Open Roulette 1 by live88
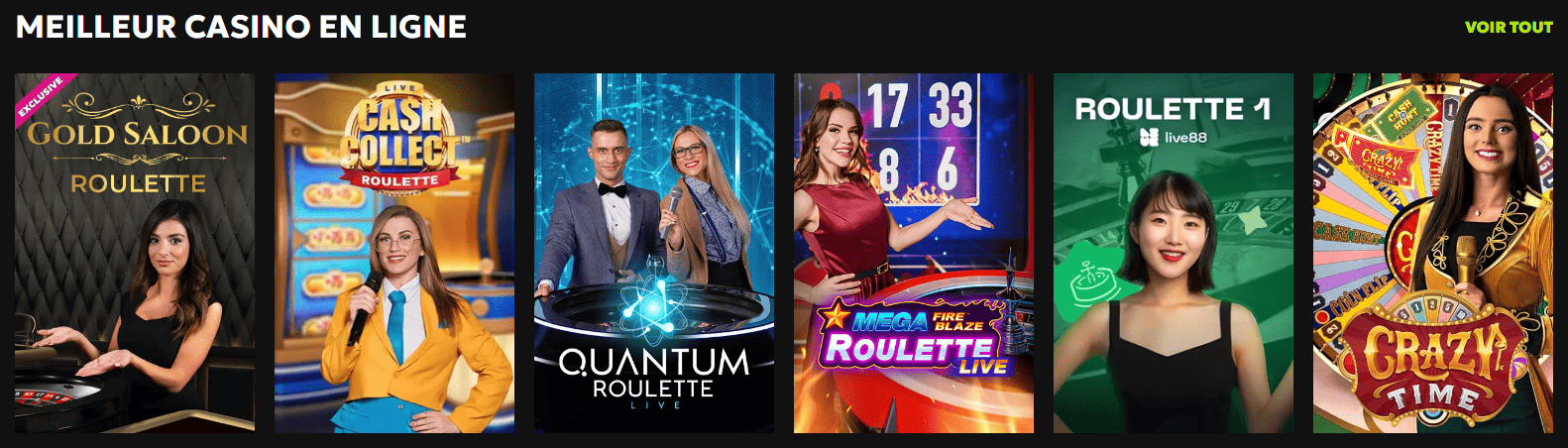Screen dimensions: 1568x448 click(x=1173, y=253)
